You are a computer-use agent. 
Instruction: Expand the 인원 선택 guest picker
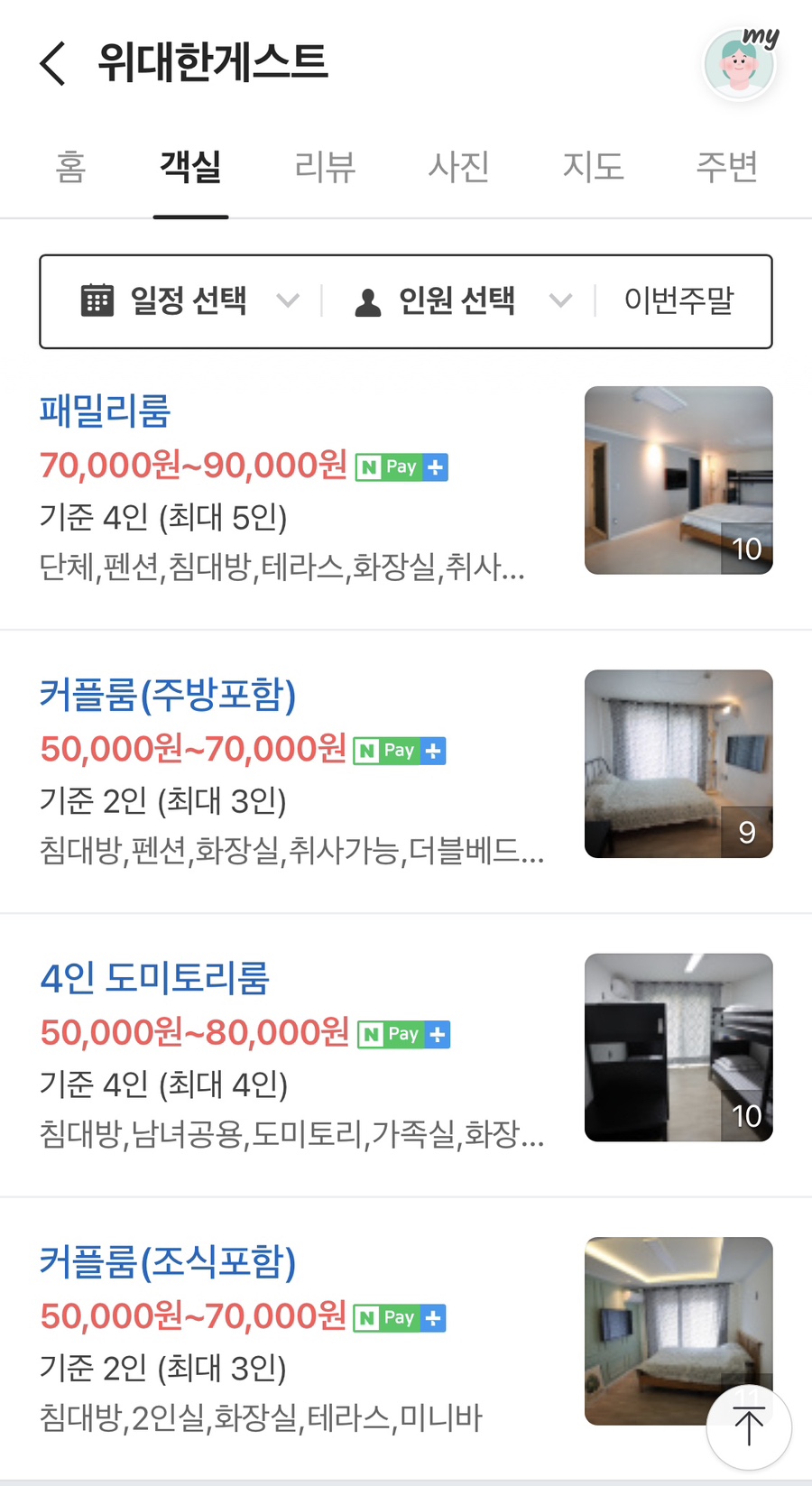click(460, 300)
